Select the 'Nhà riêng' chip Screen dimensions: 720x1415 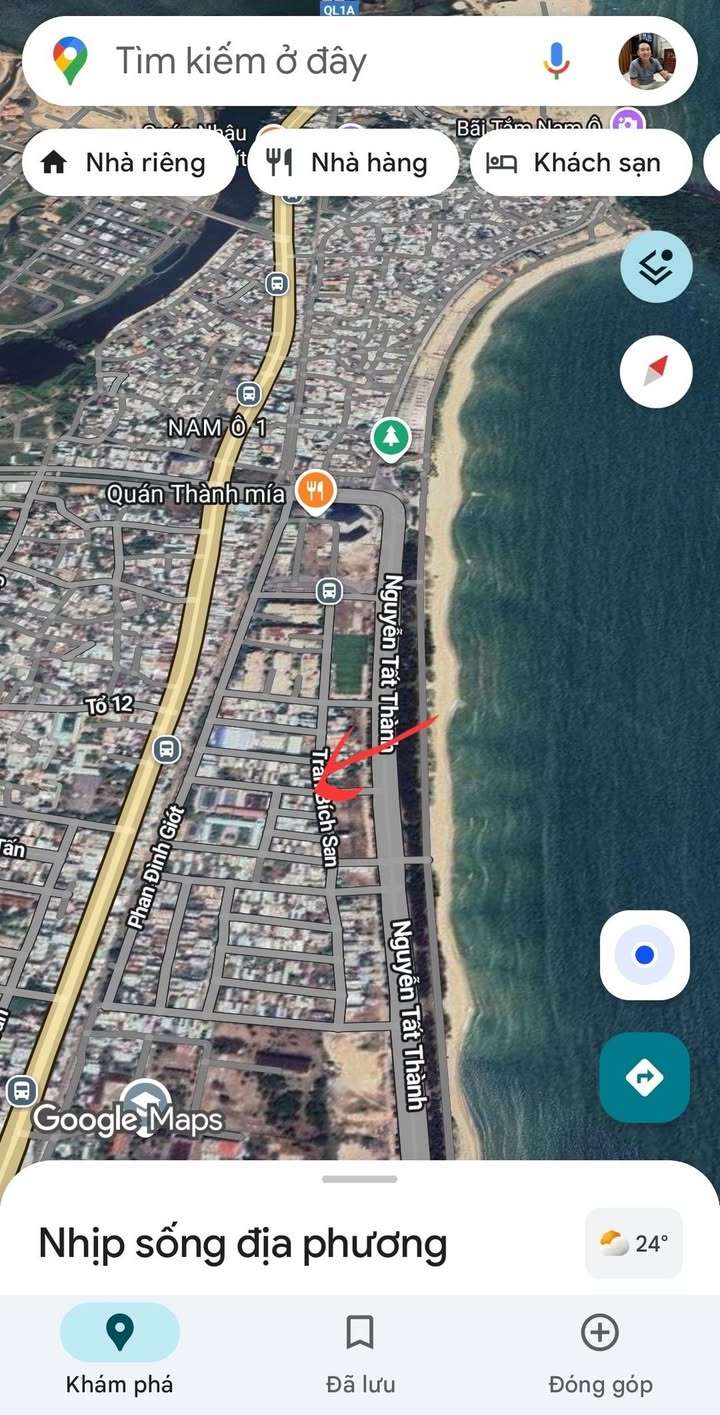click(x=128, y=163)
